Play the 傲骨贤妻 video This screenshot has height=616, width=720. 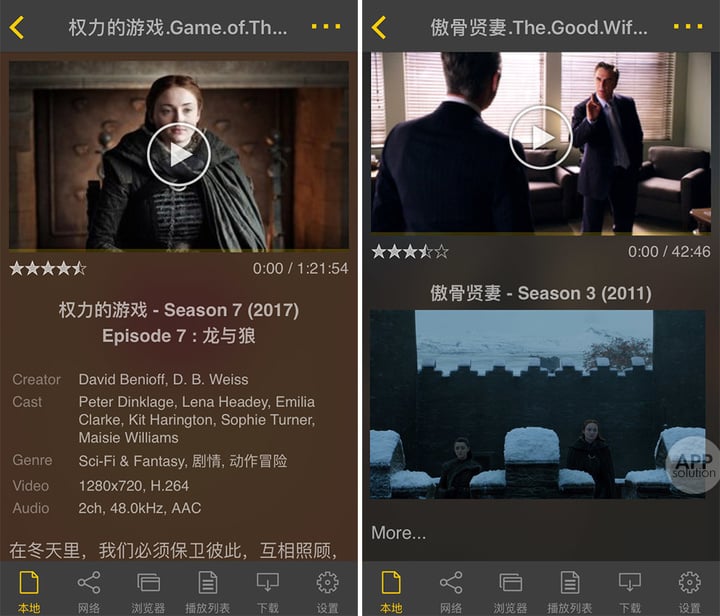point(540,136)
